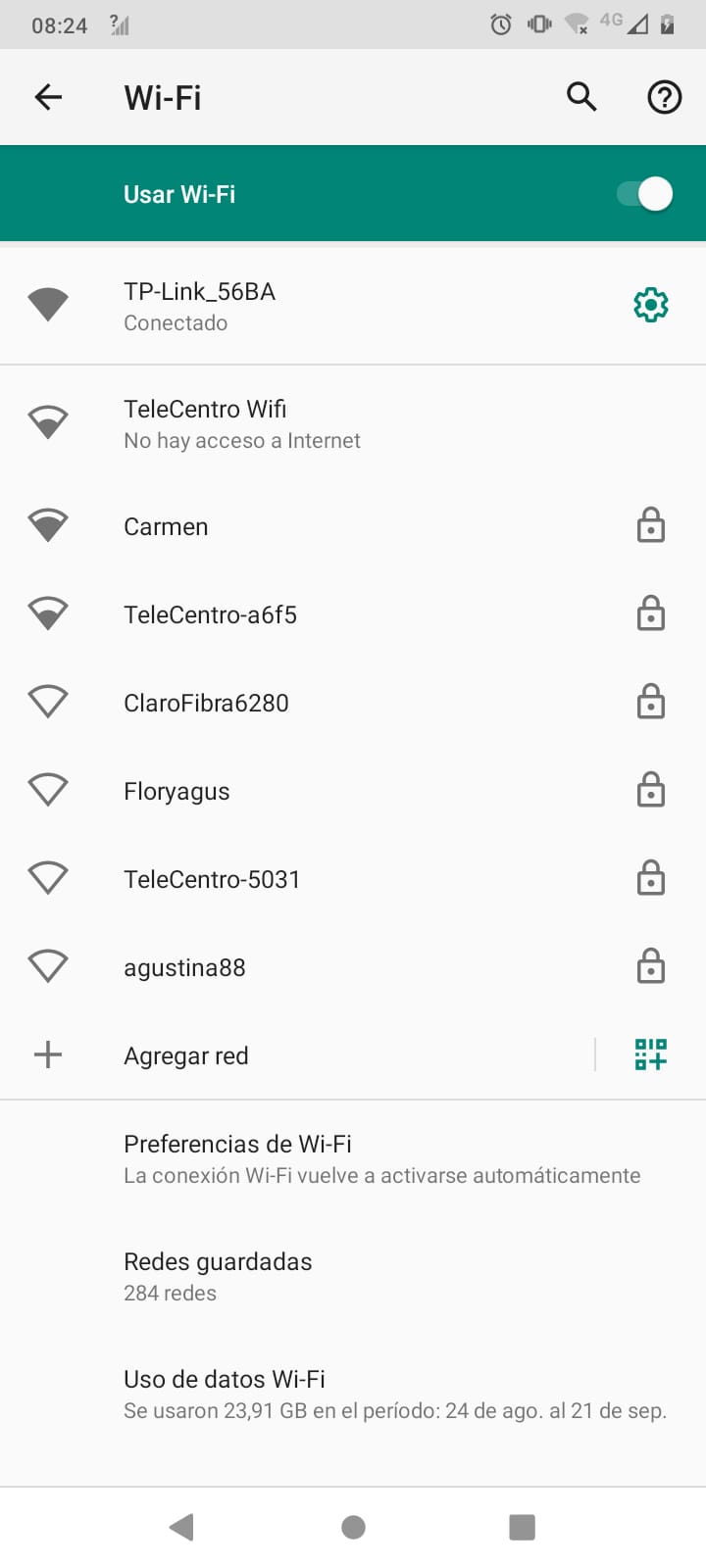Go back from Wi-Fi settings
The height and width of the screenshot is (1568, 706).
point(48,97)
